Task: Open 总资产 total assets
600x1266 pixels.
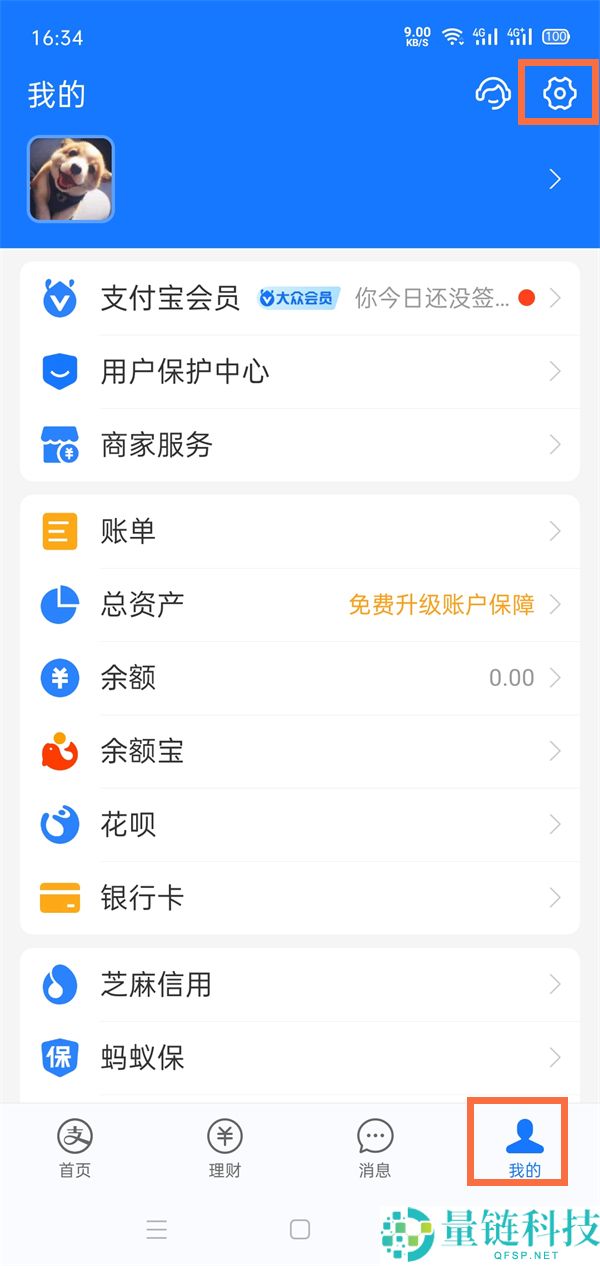Action: [300, 604]
